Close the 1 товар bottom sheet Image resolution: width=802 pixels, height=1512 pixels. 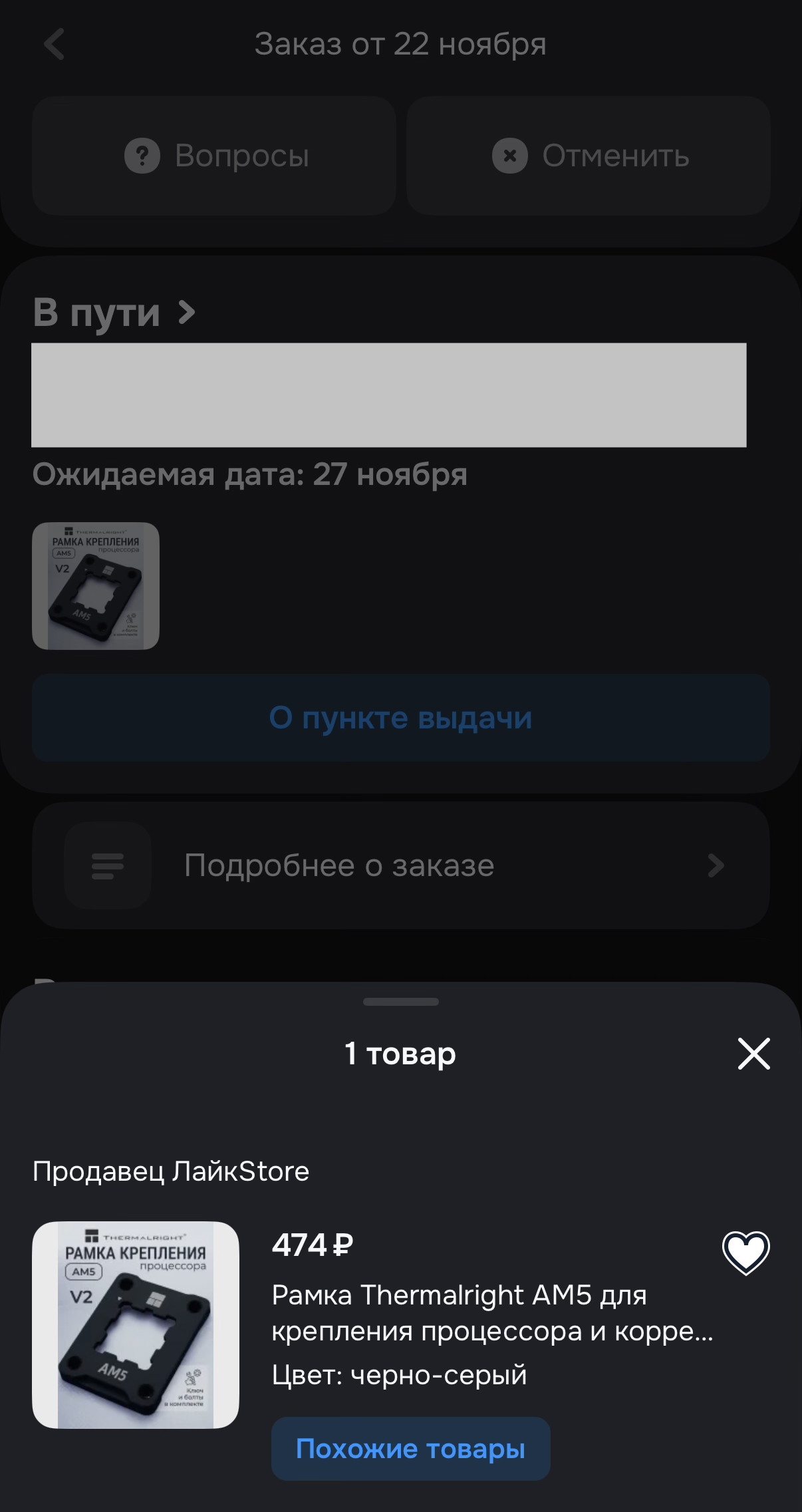click(x=753, y=1054)
